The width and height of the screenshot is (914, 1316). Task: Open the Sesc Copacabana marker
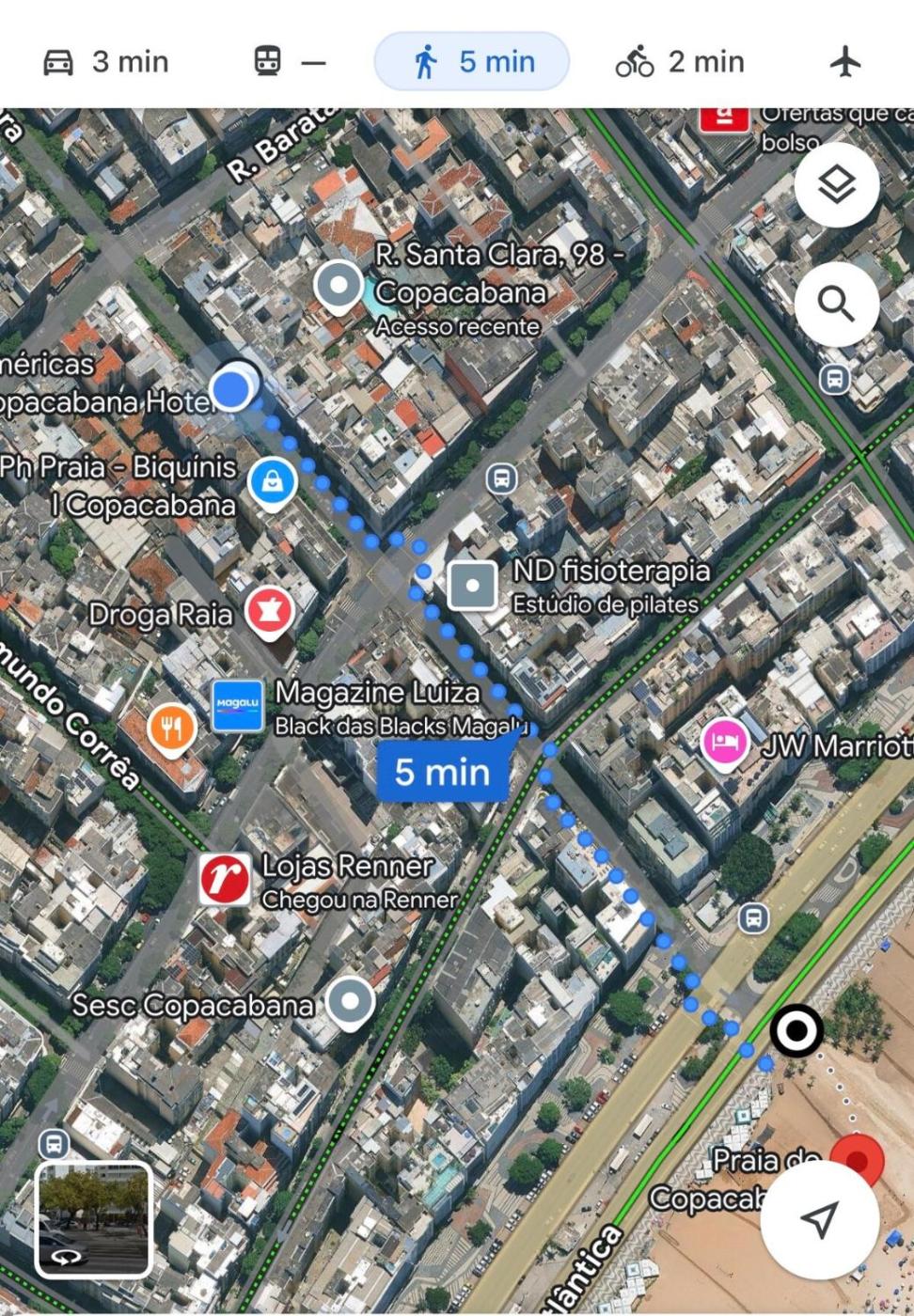coord(350,1002)
